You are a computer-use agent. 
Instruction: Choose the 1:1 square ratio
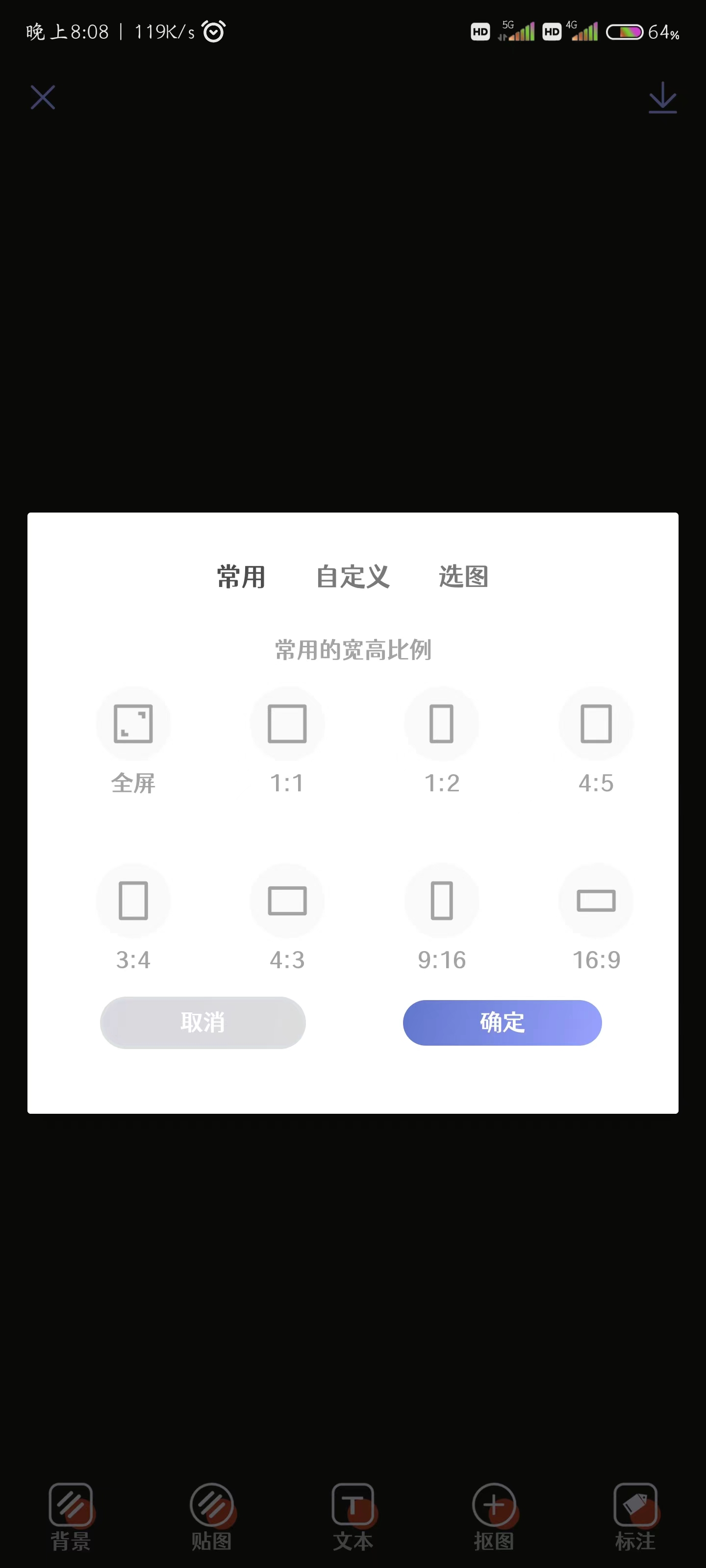click(287, 723)
